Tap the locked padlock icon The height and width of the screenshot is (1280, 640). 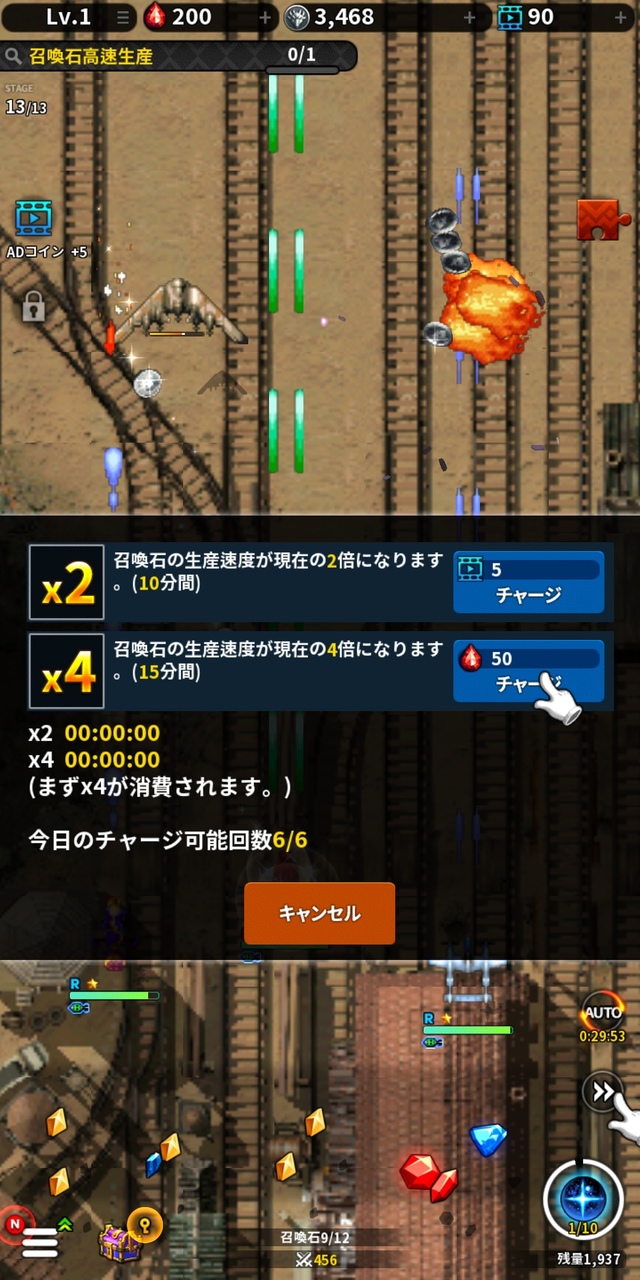click(x=34, y=305)
